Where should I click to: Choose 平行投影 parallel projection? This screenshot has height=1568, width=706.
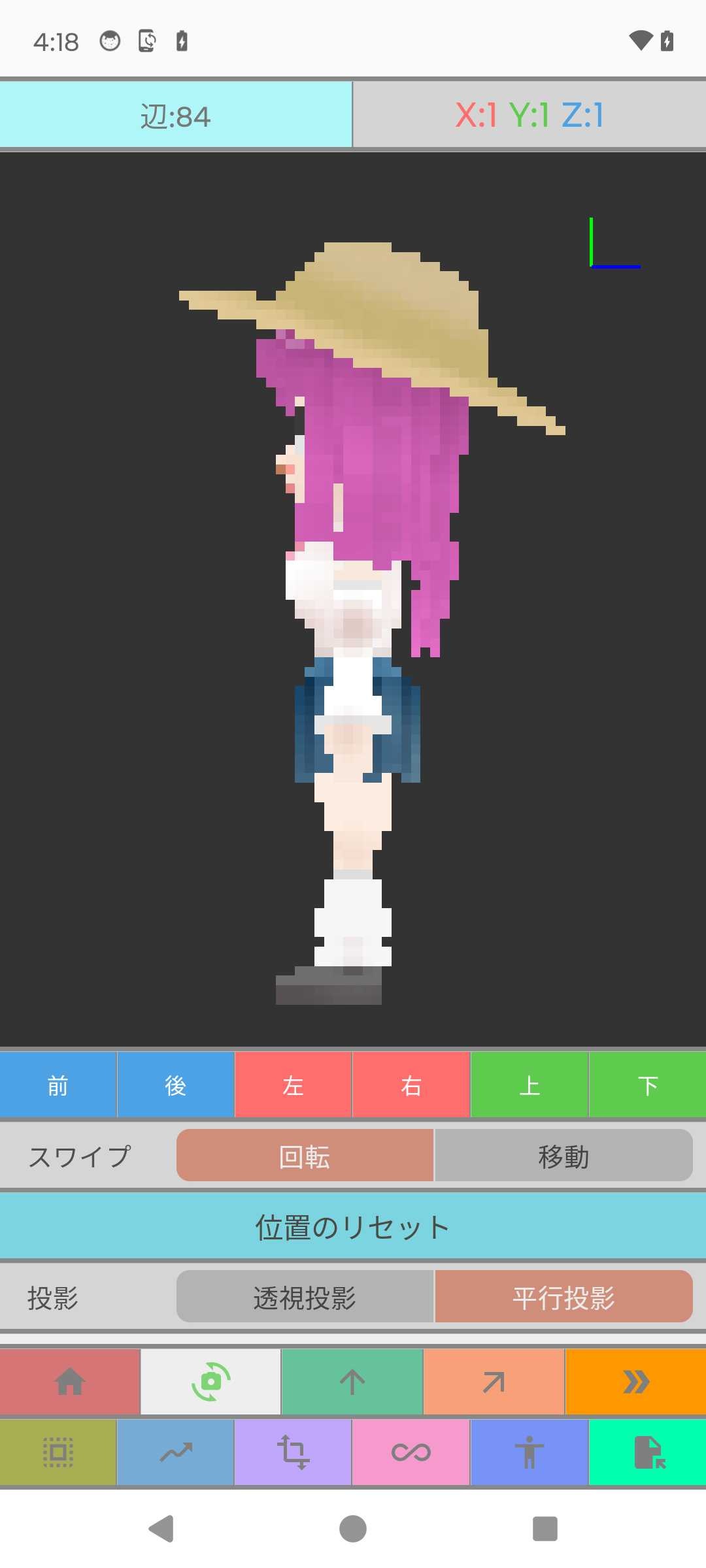coord(563,1298)
